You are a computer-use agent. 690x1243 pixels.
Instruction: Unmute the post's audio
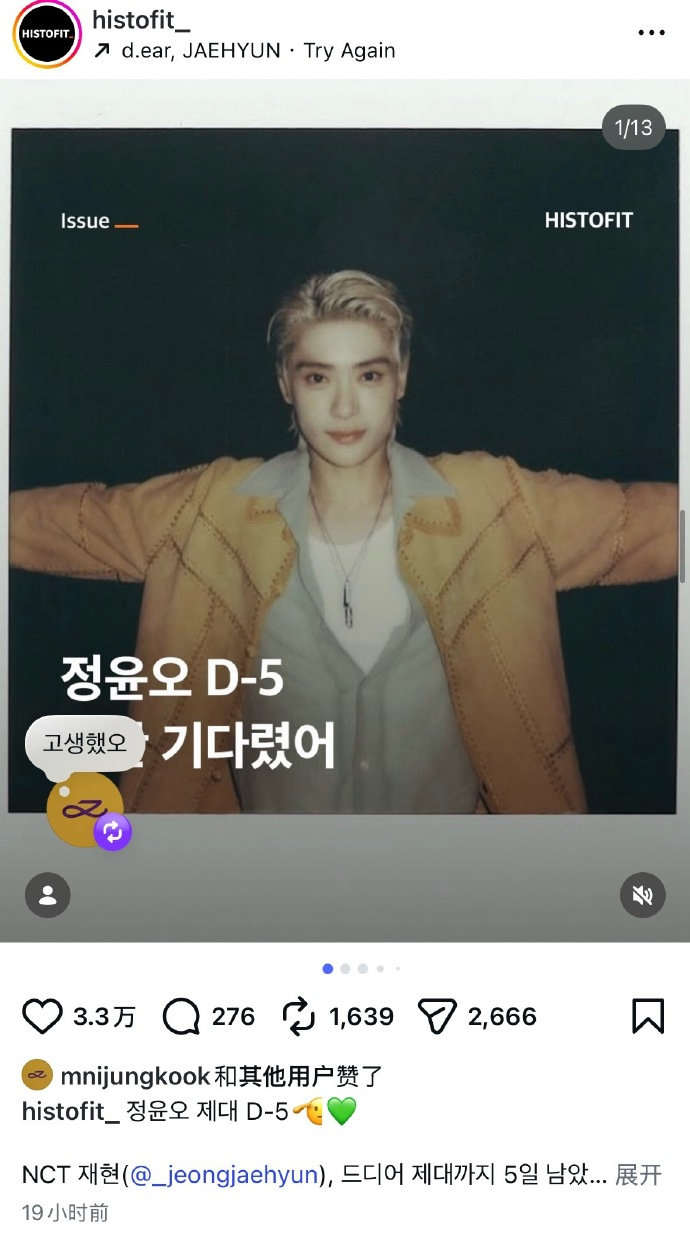[642, 895]
